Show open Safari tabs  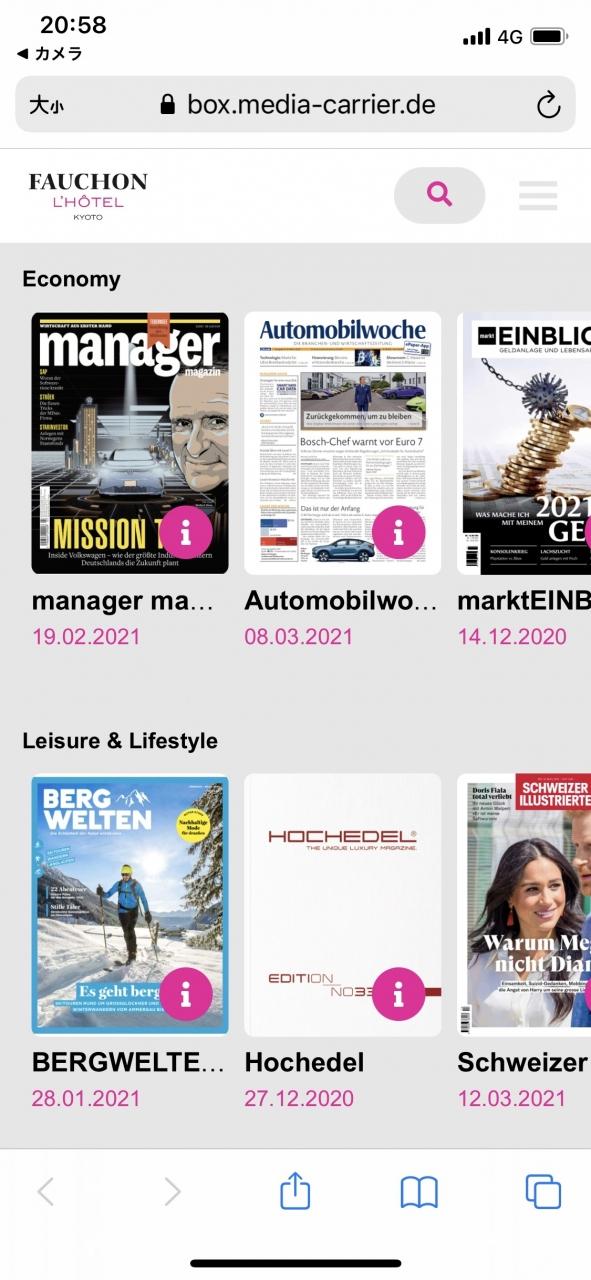(x=543, y=1191)
